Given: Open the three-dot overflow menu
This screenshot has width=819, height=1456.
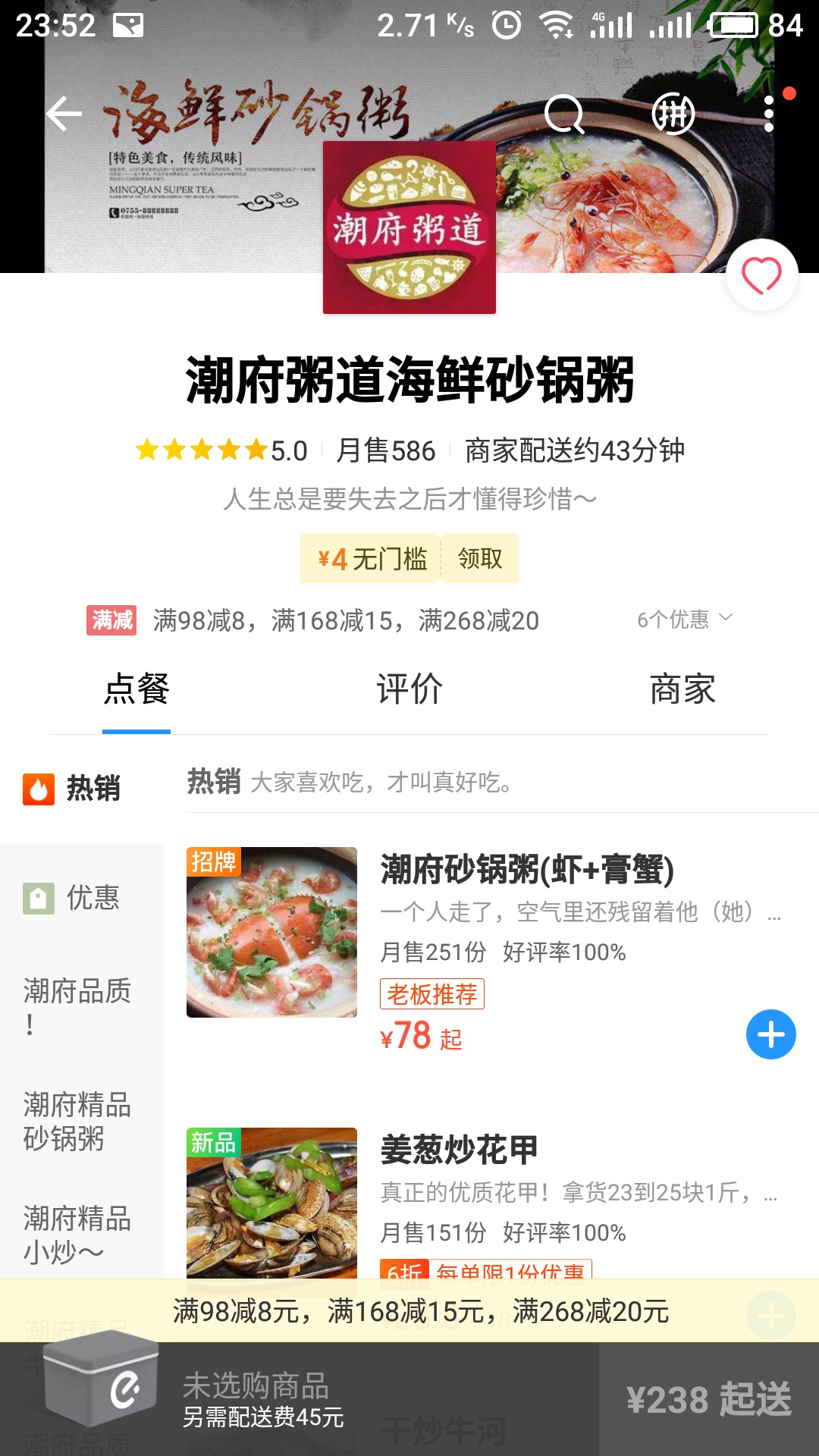Looking at the screenshot, I should [x=769, y=115].
